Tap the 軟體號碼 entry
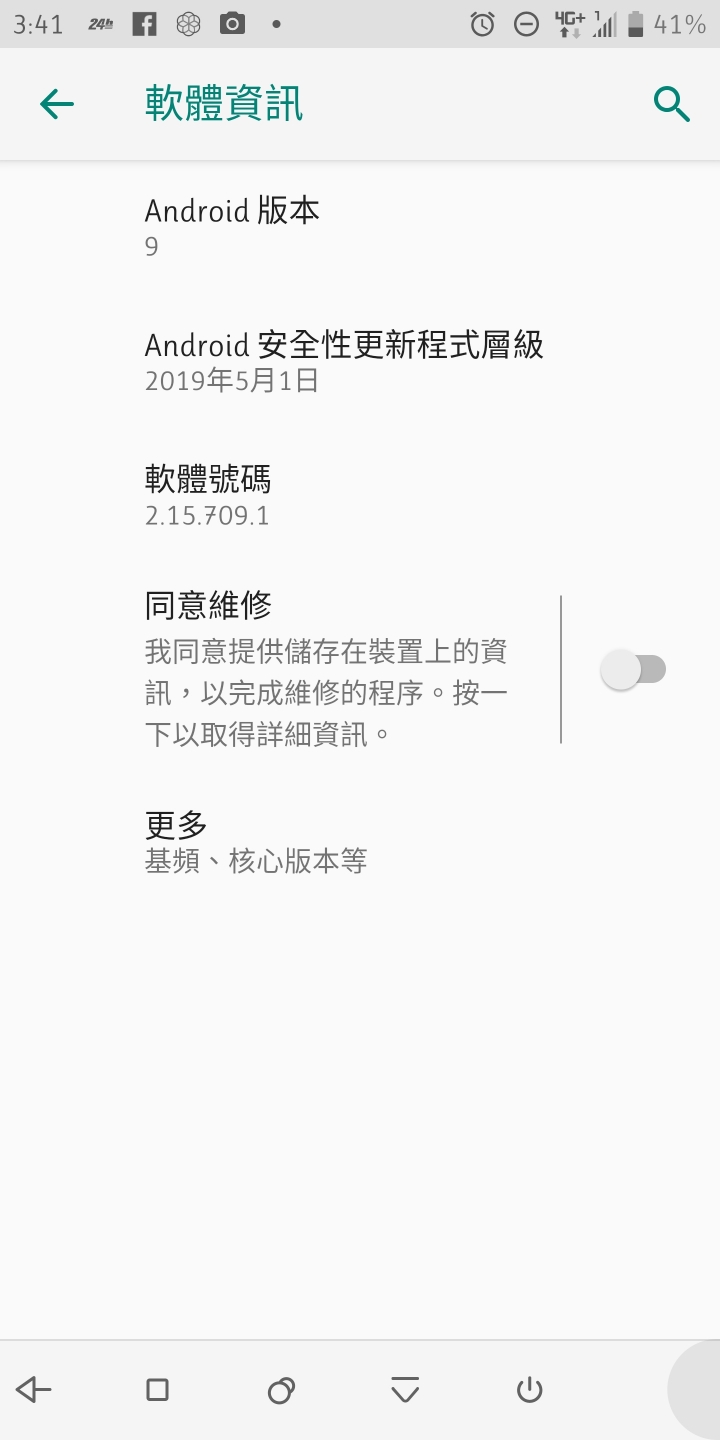The image size is (720, 1440). coord(360,497)
